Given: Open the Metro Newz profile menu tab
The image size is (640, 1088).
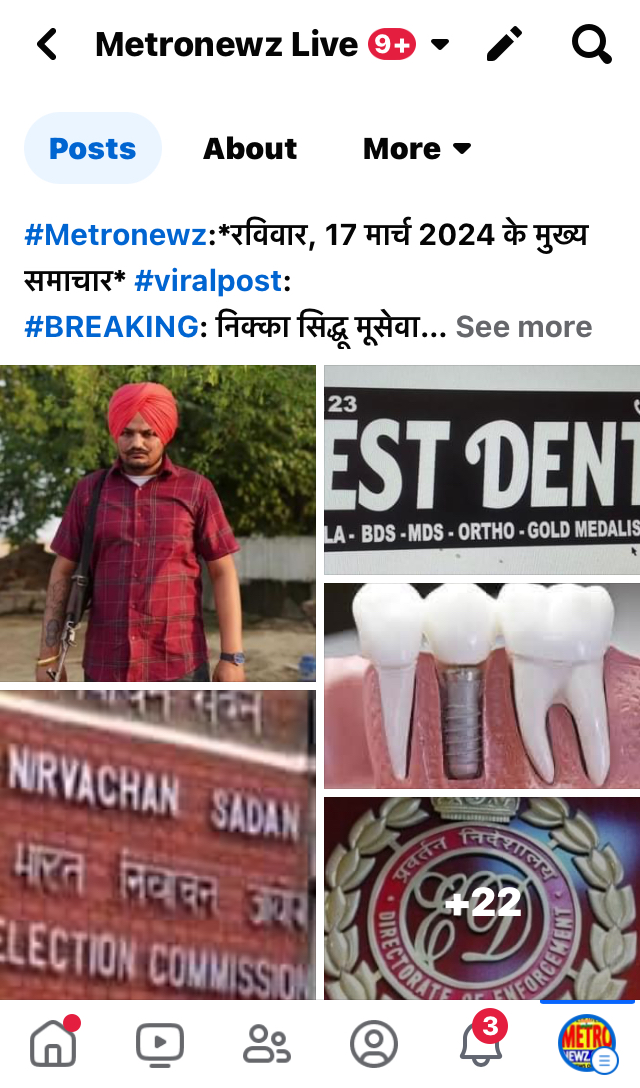Looking at the screenshot, I should pos(587,1044).
